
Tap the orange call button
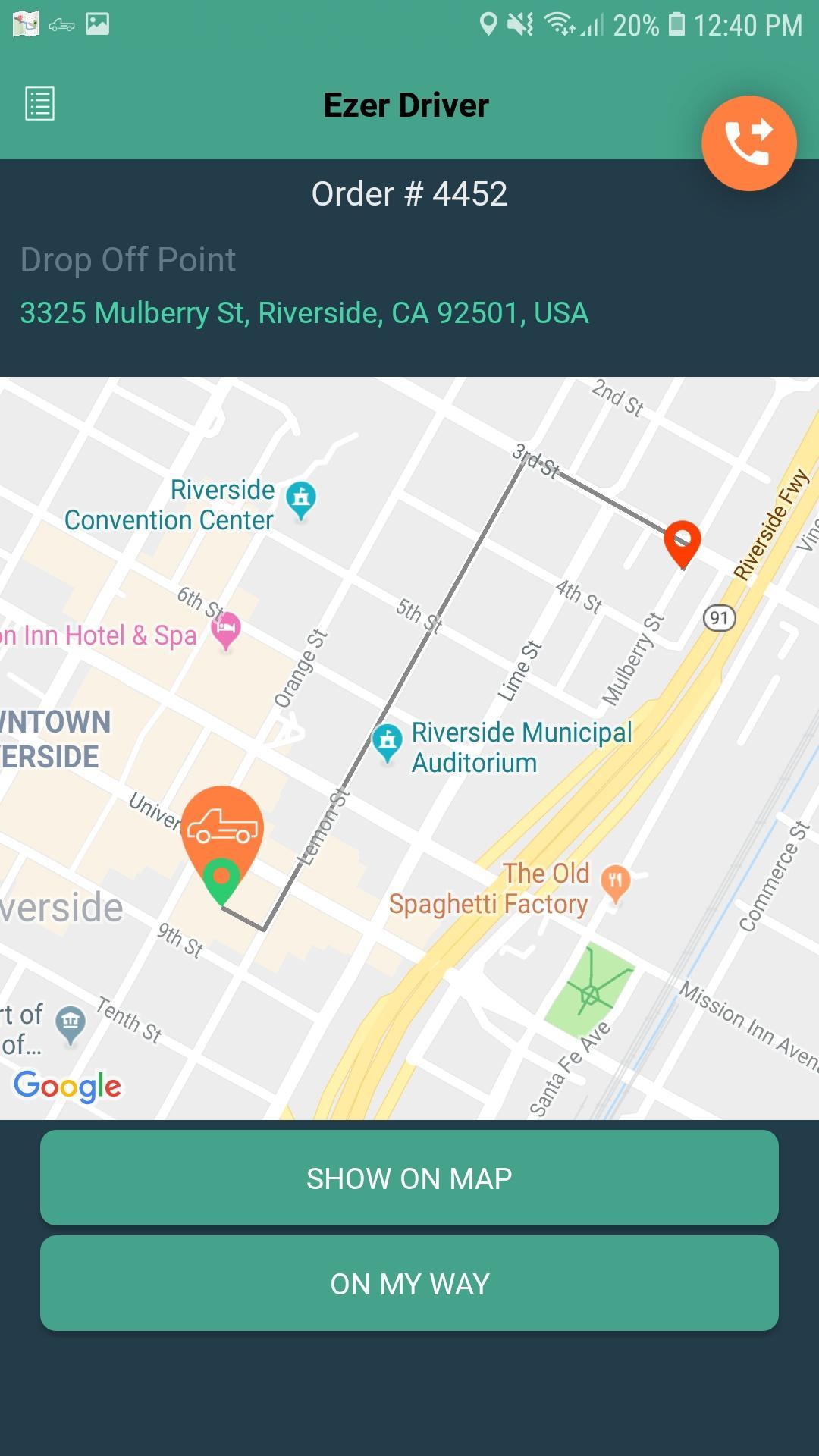(x=748, y=143)
